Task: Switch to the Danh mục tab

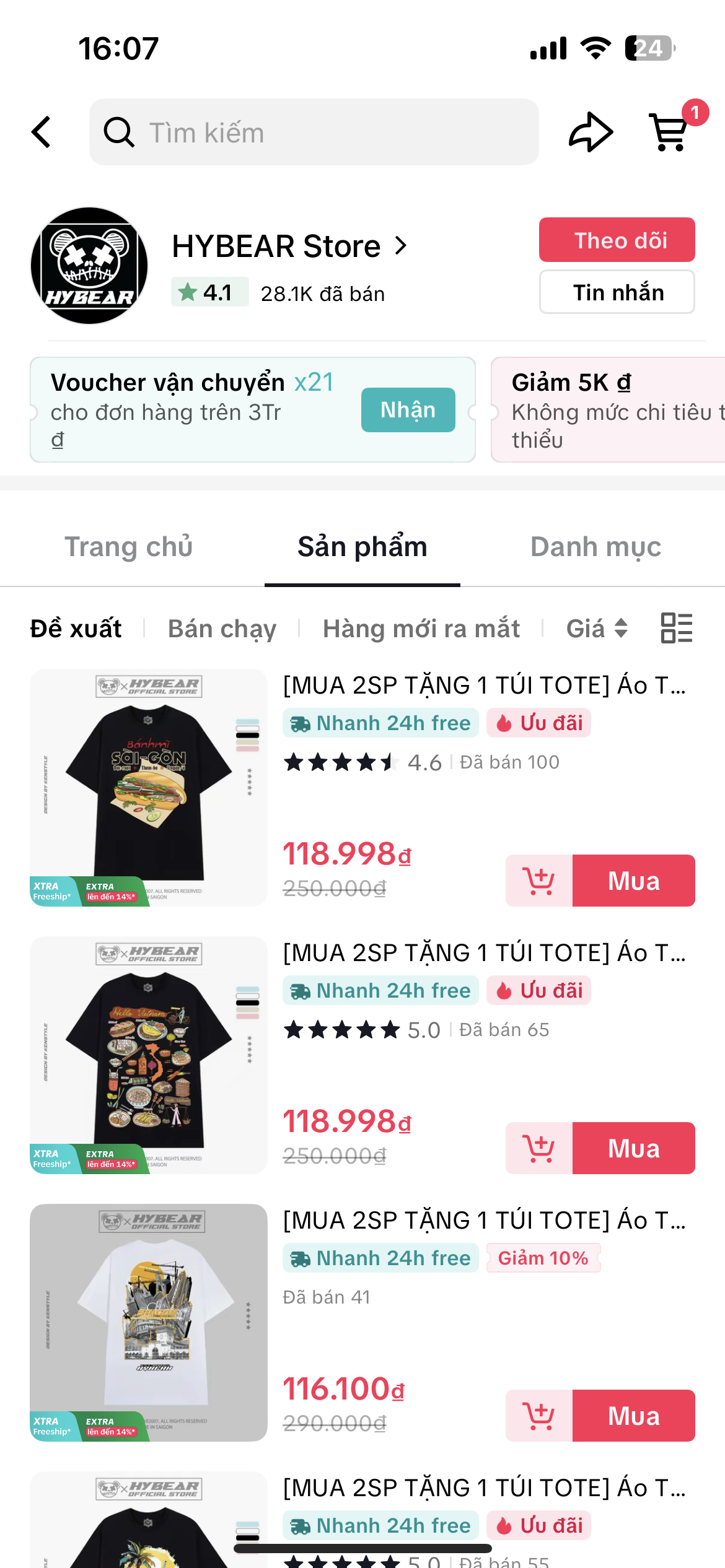Action: click(595, 547)
